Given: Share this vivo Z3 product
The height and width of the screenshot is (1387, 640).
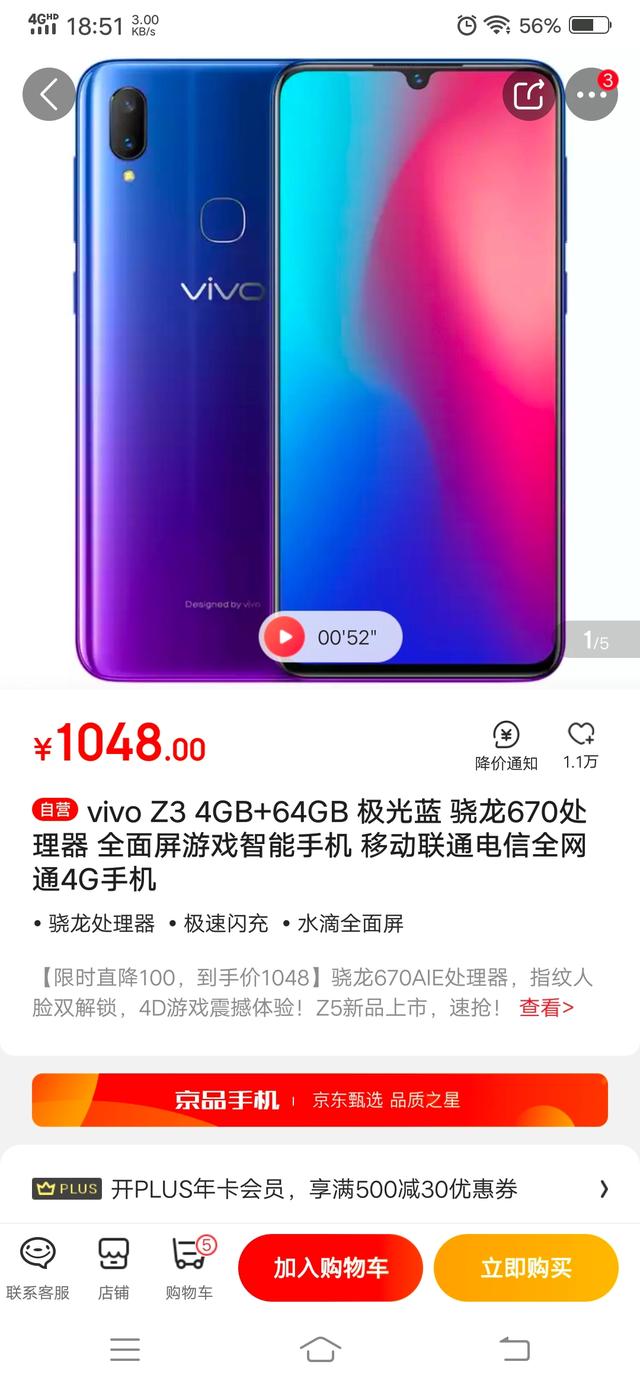Looking at the screenshot, I should (x=528, y=95).
